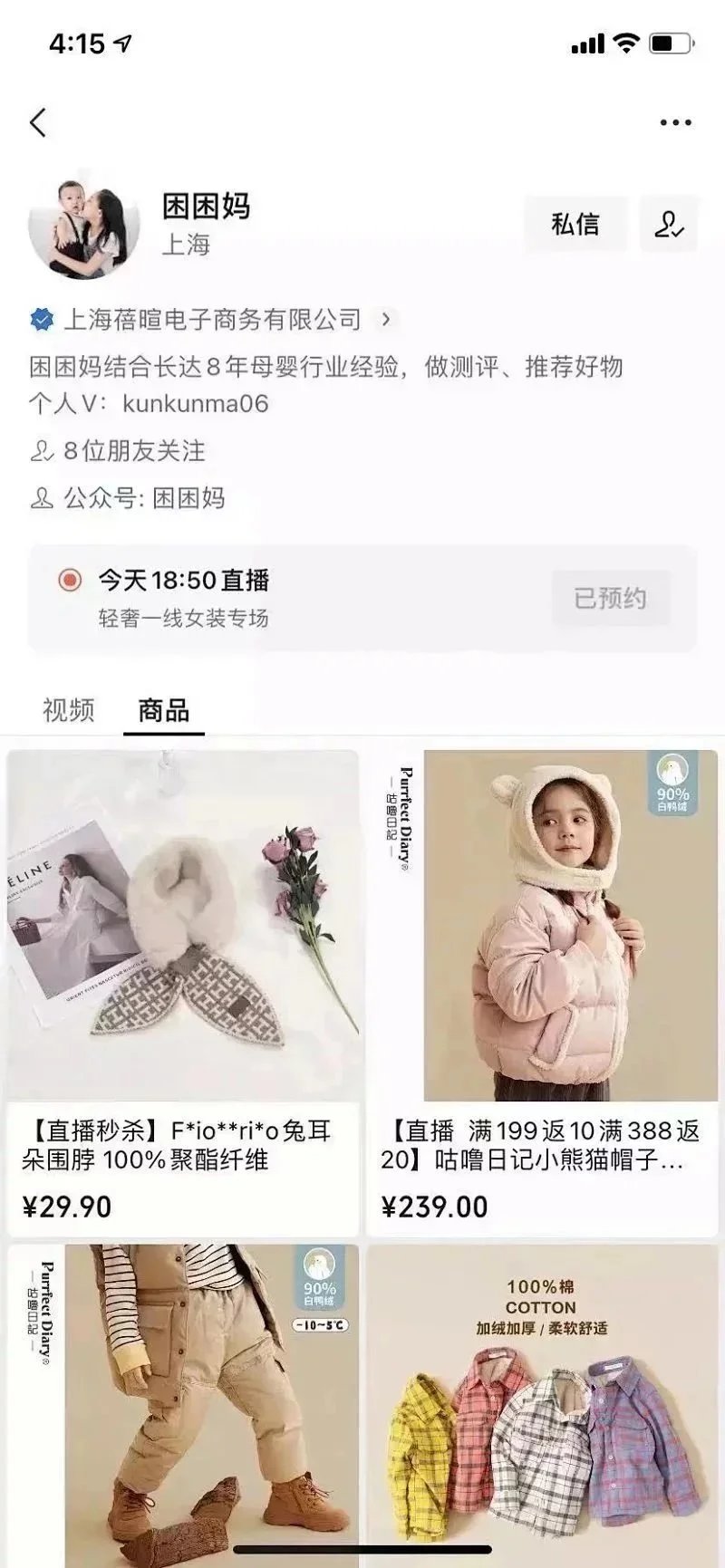View the khaki down pants product
Viewport: 725px width, 1568px height.
coord(182,1404)
